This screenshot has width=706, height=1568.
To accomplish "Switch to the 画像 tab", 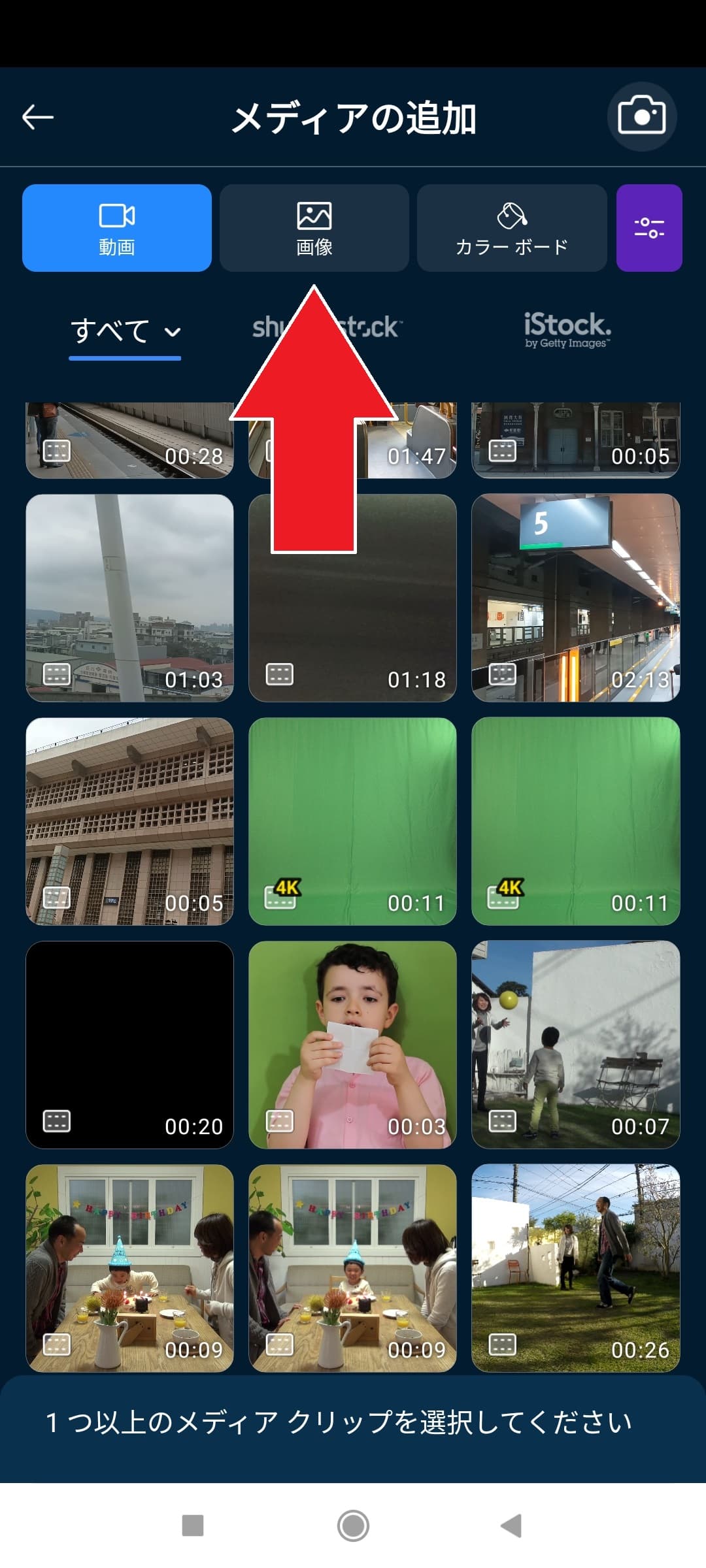I will point(314,228).
